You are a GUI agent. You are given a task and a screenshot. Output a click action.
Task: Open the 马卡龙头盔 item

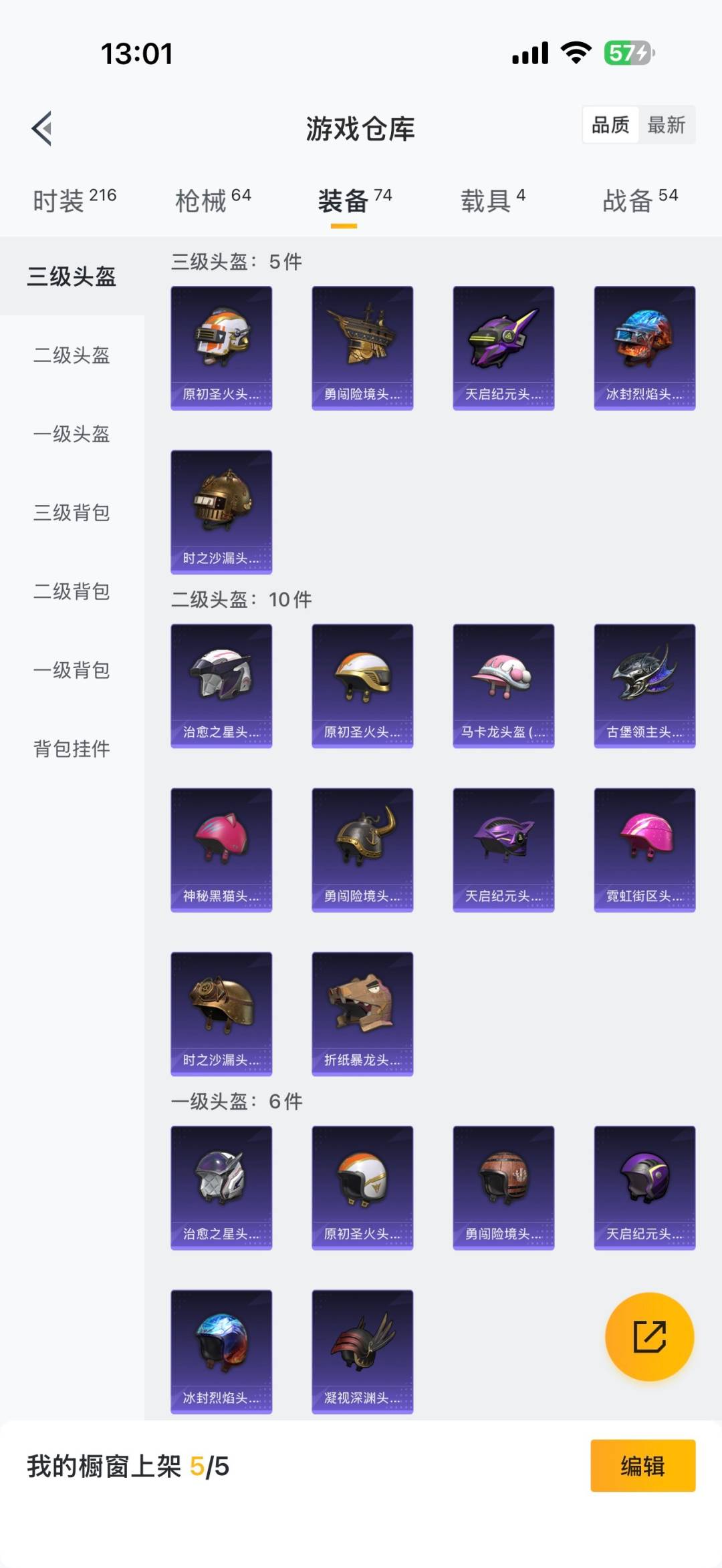(x=503, y=685)
